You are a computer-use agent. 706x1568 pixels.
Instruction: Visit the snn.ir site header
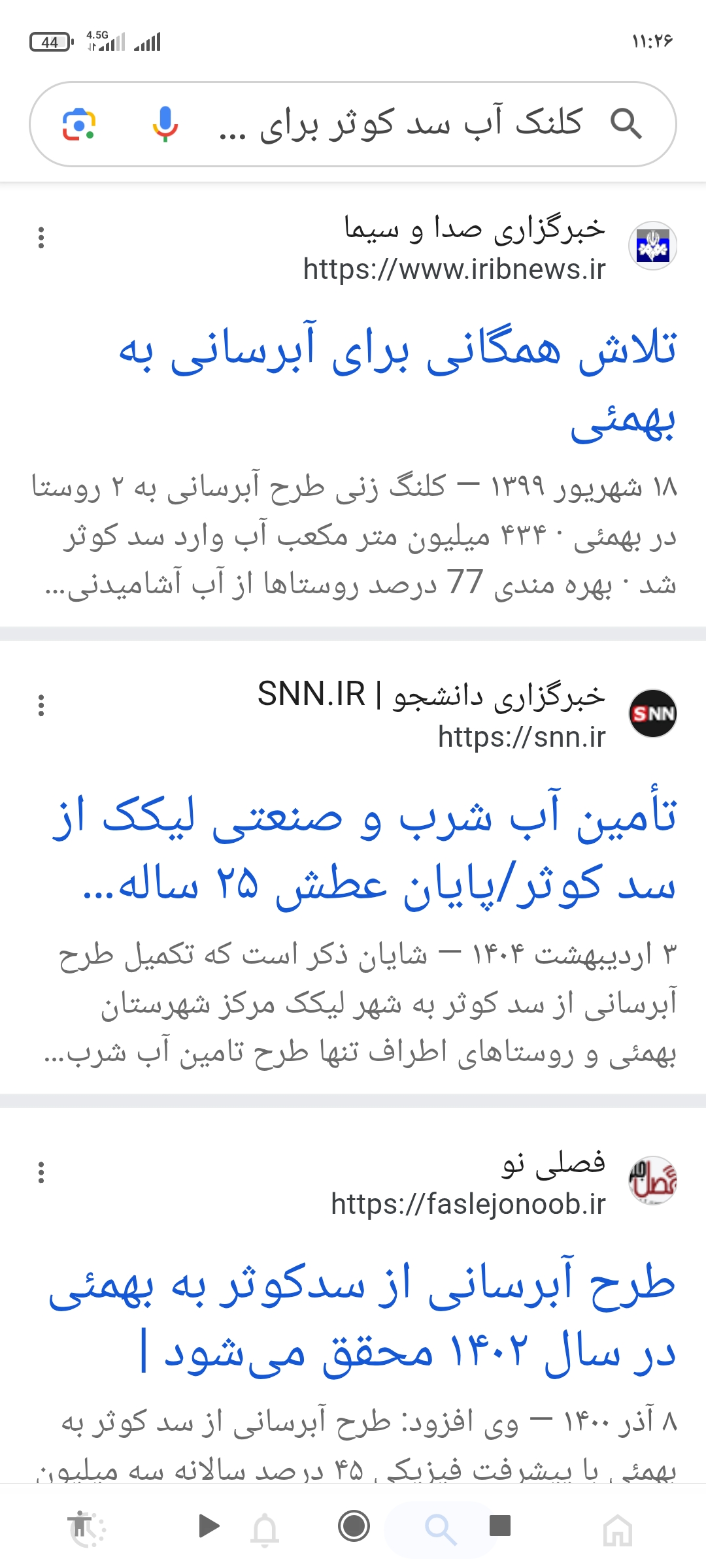click(x=467, y=715)
